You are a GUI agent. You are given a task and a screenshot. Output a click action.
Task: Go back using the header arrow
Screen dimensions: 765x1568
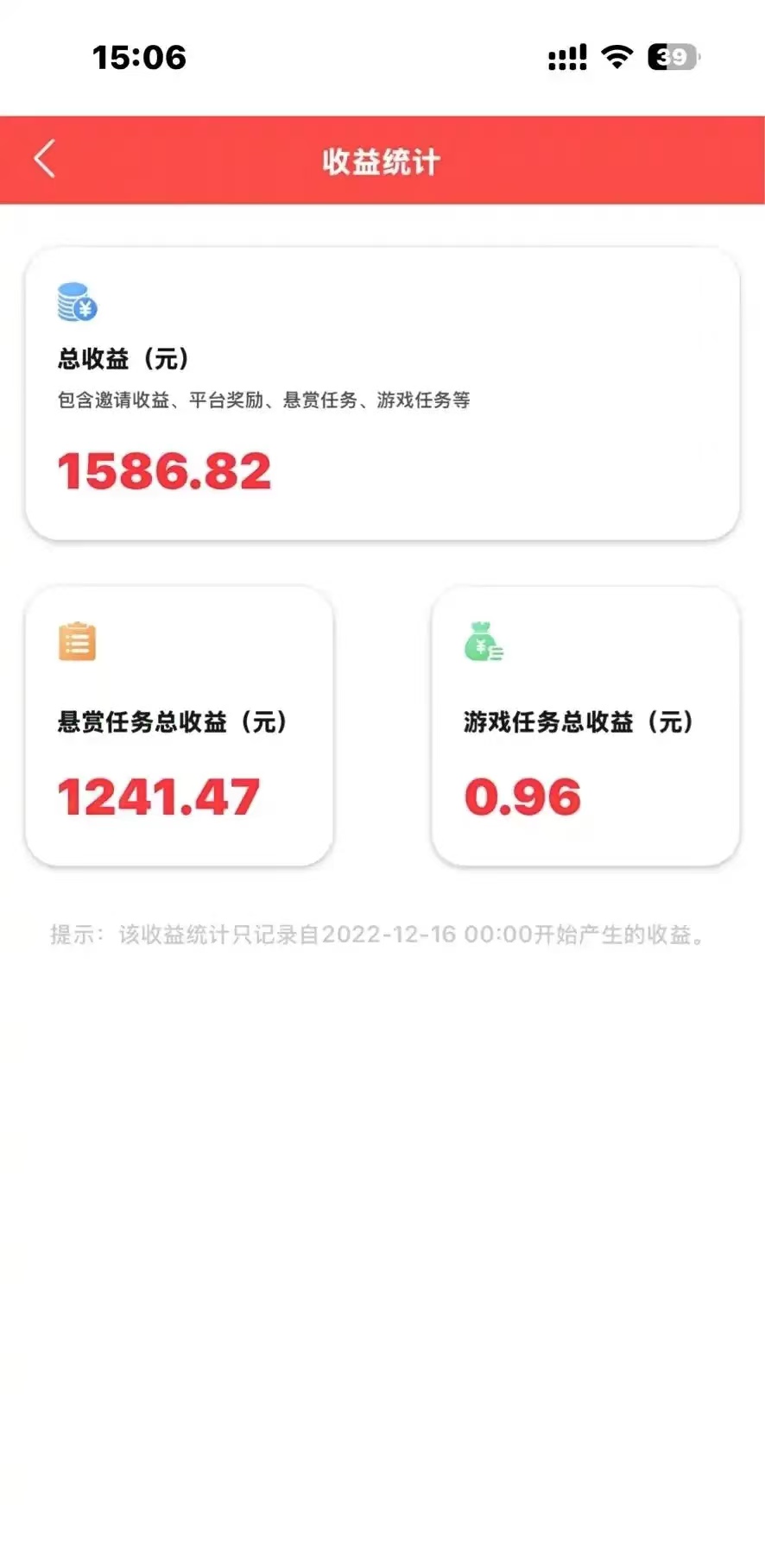pos(45,159)
